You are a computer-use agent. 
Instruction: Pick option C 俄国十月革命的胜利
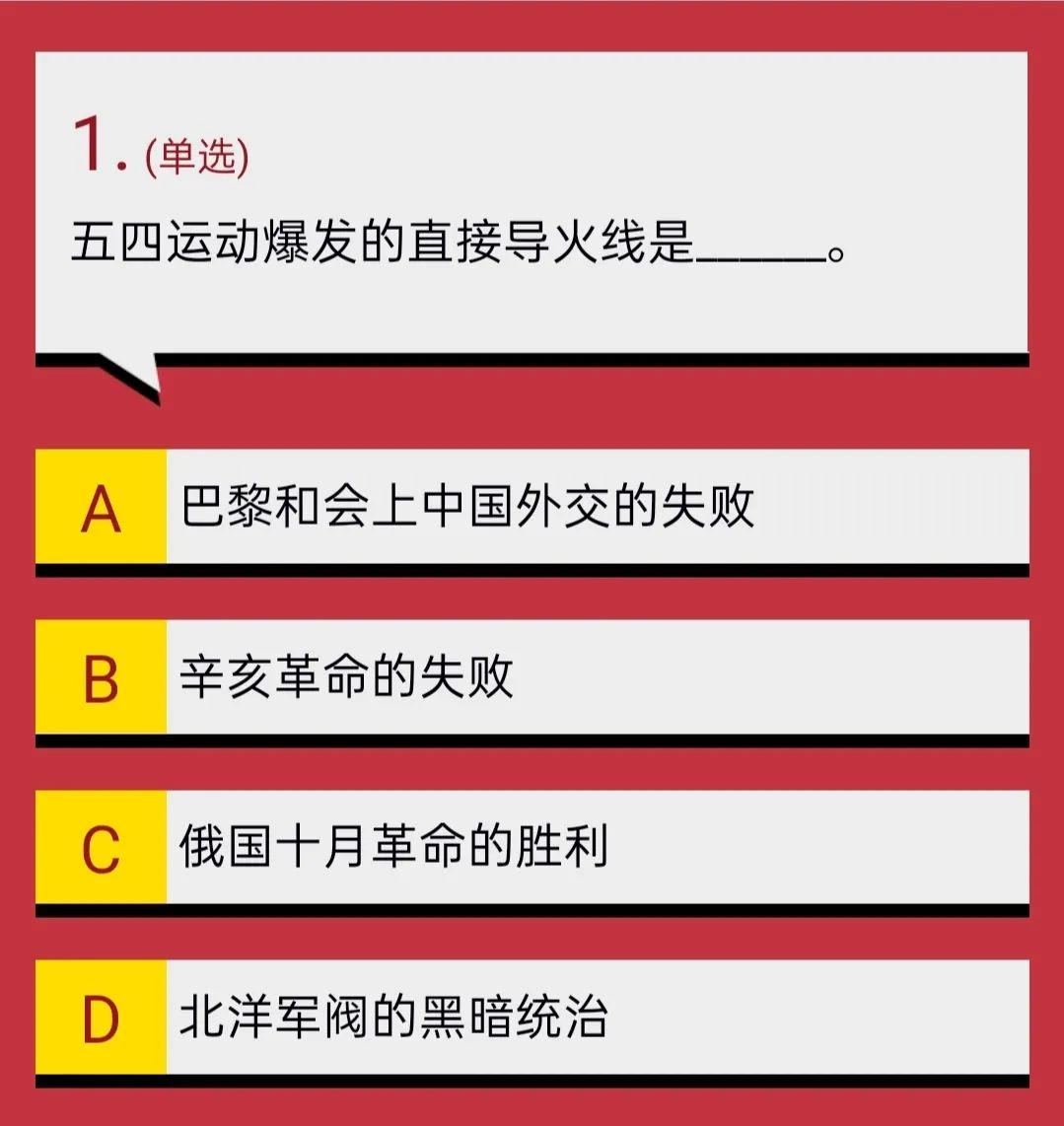(532, 848)
